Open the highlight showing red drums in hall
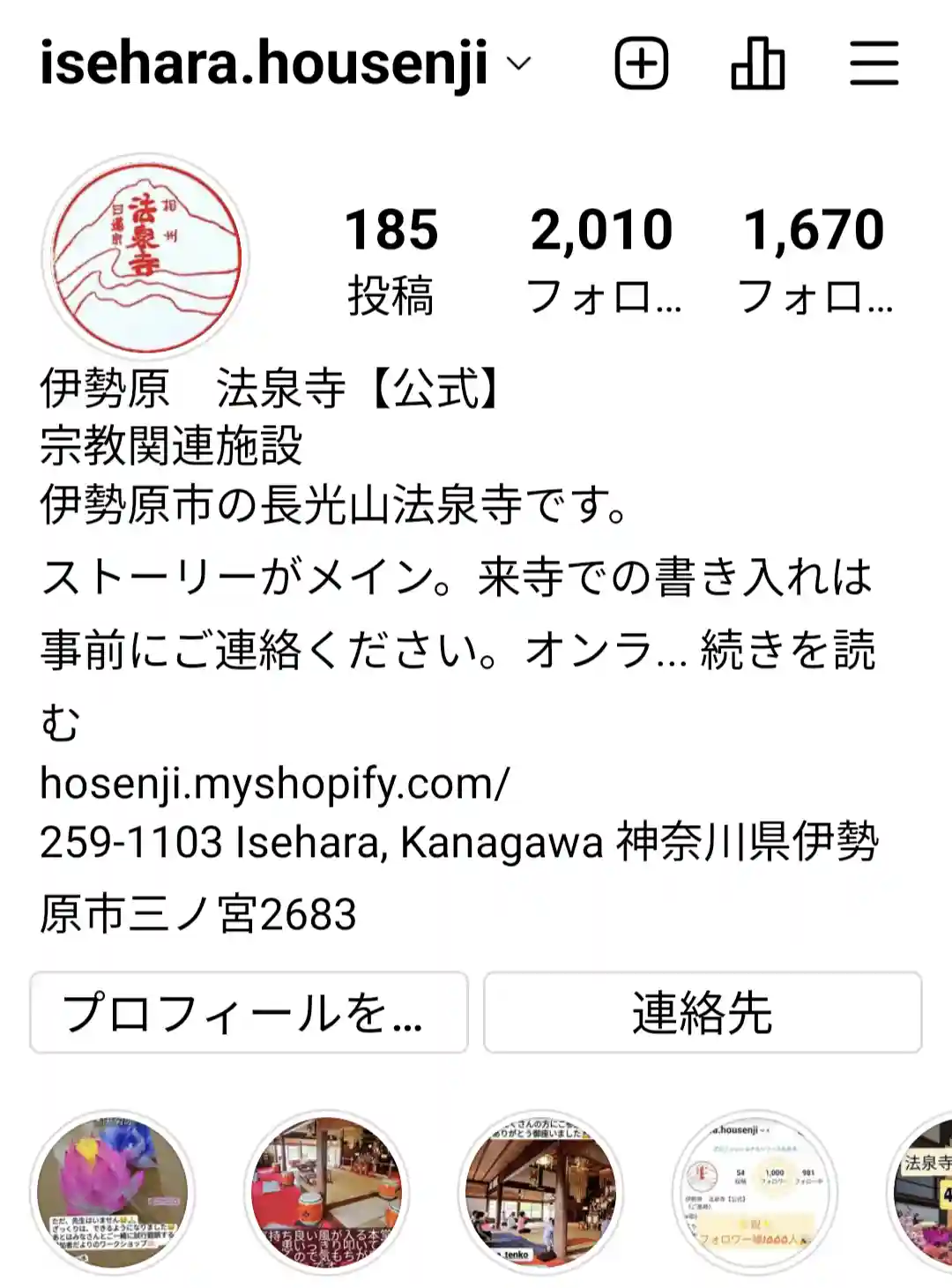This screenshot has height=1288, width=952. coord(326,1192)
